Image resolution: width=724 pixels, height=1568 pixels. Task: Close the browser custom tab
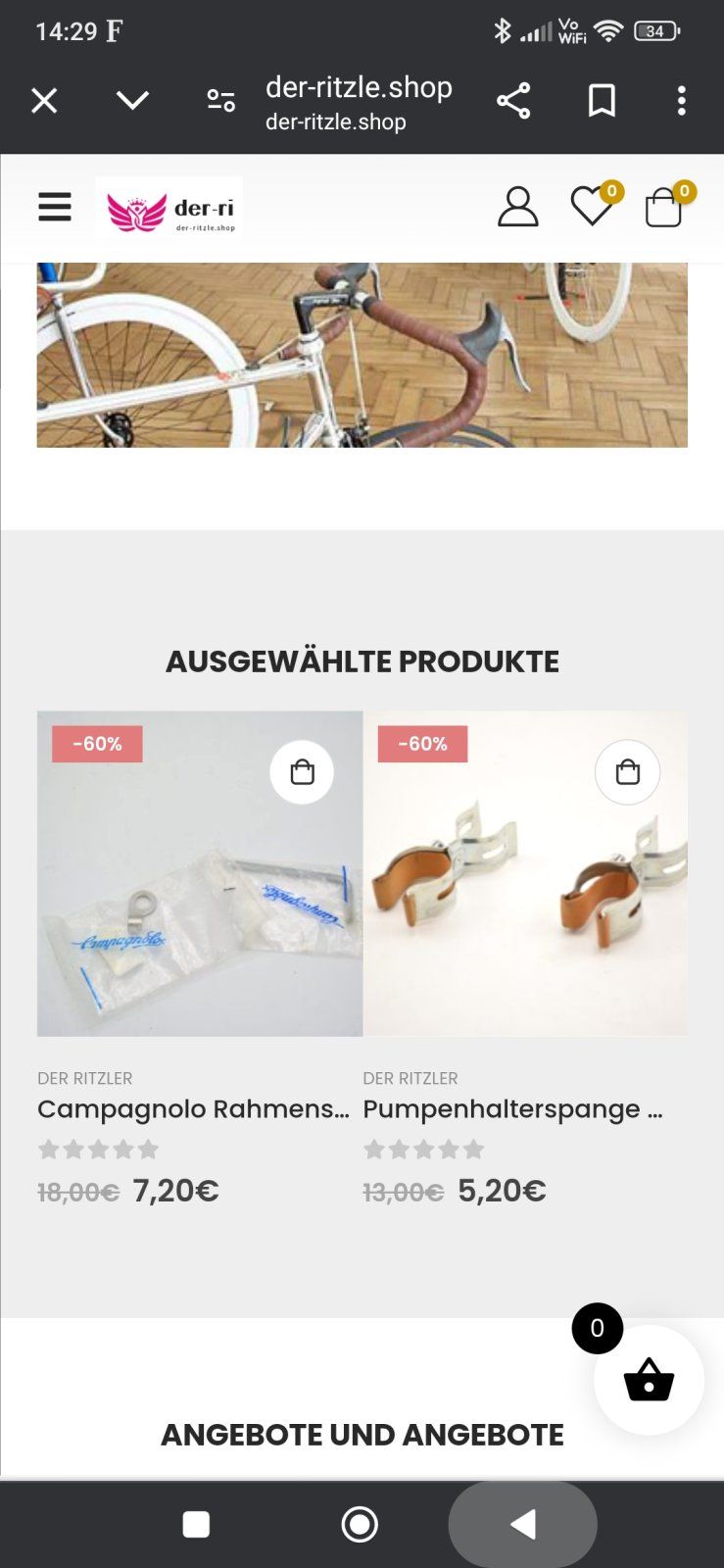click(x=44, y=101)
